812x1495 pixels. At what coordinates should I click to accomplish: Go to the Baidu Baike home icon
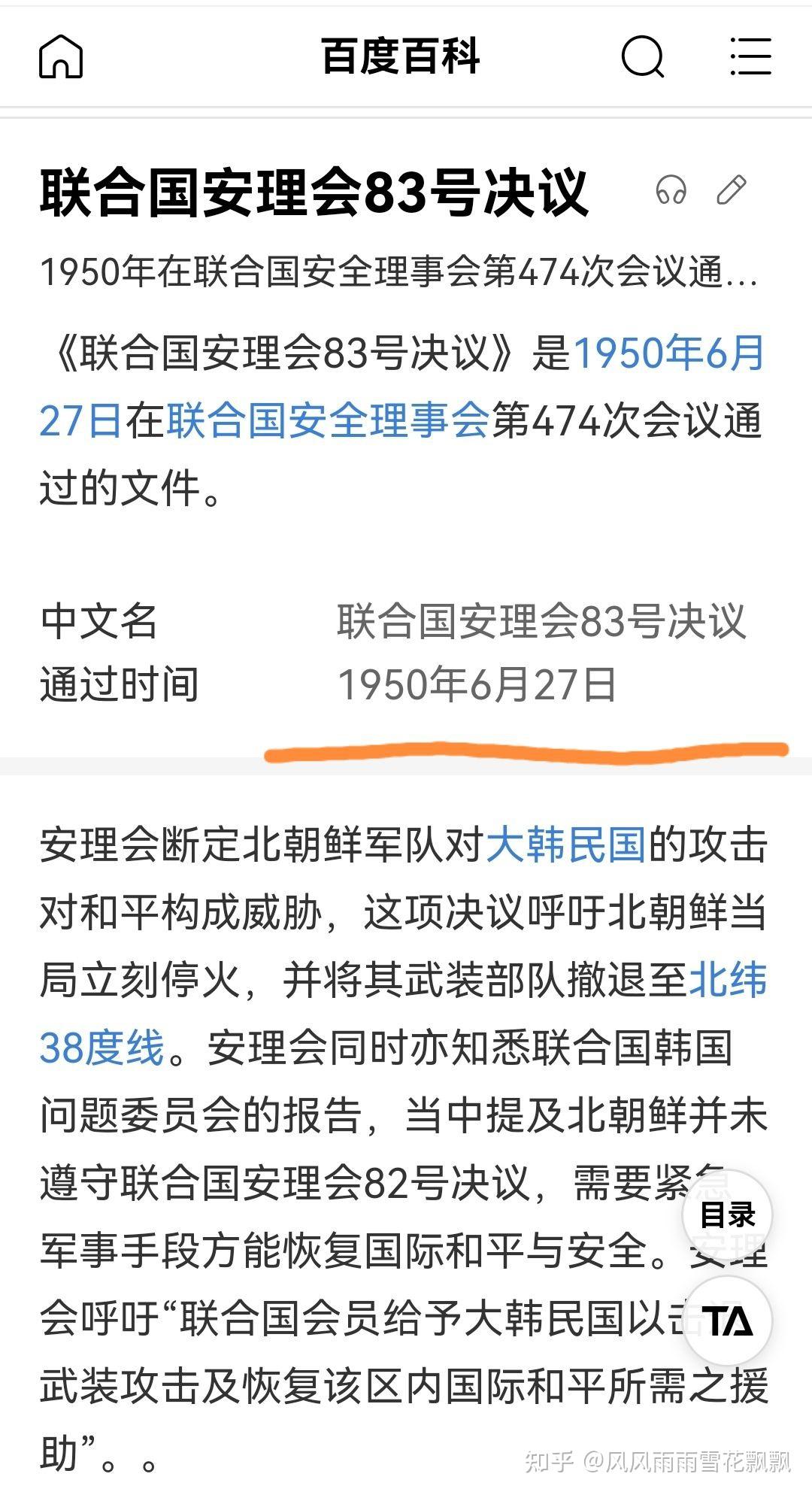point(61,56)
